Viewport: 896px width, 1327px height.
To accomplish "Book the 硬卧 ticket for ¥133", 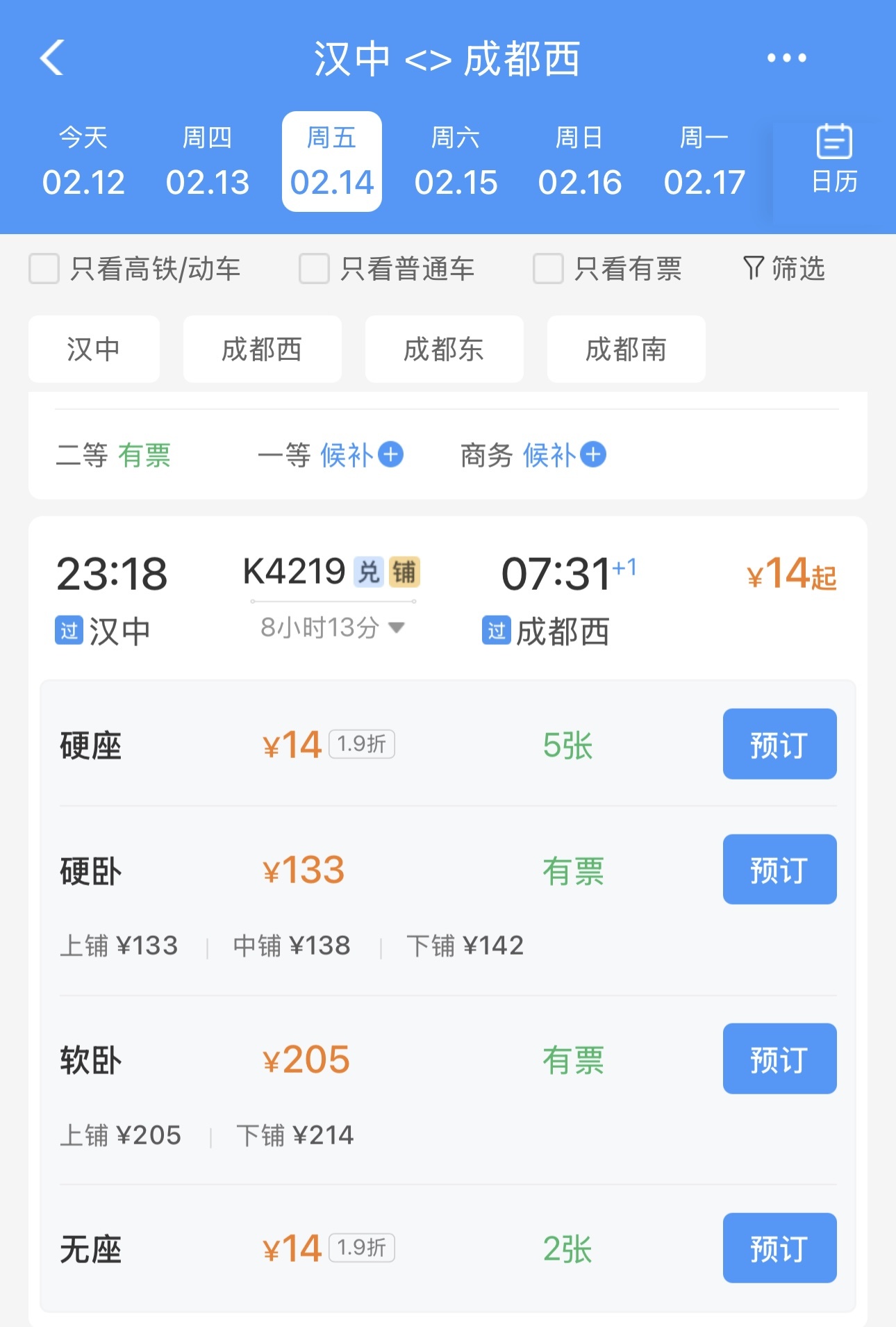I will (x=779, y=869).
